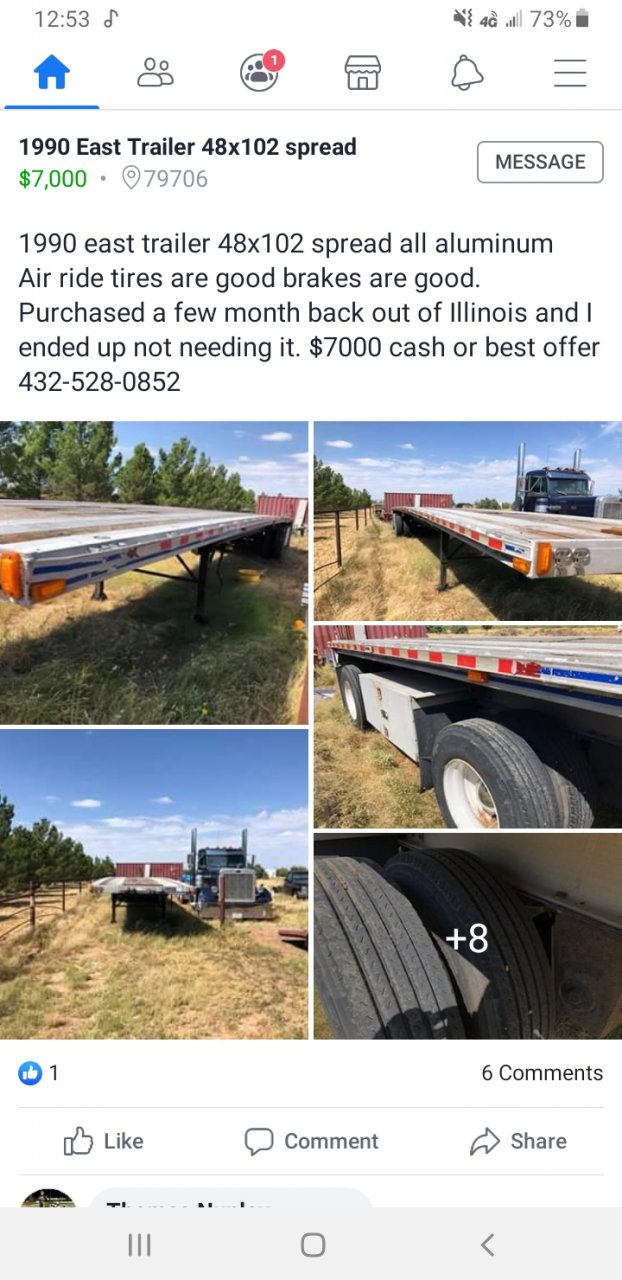Open the trailer and blue truck rear photo
This screenshot has height=1280, width=622.
pyautogui.click(x=467, y=520)
